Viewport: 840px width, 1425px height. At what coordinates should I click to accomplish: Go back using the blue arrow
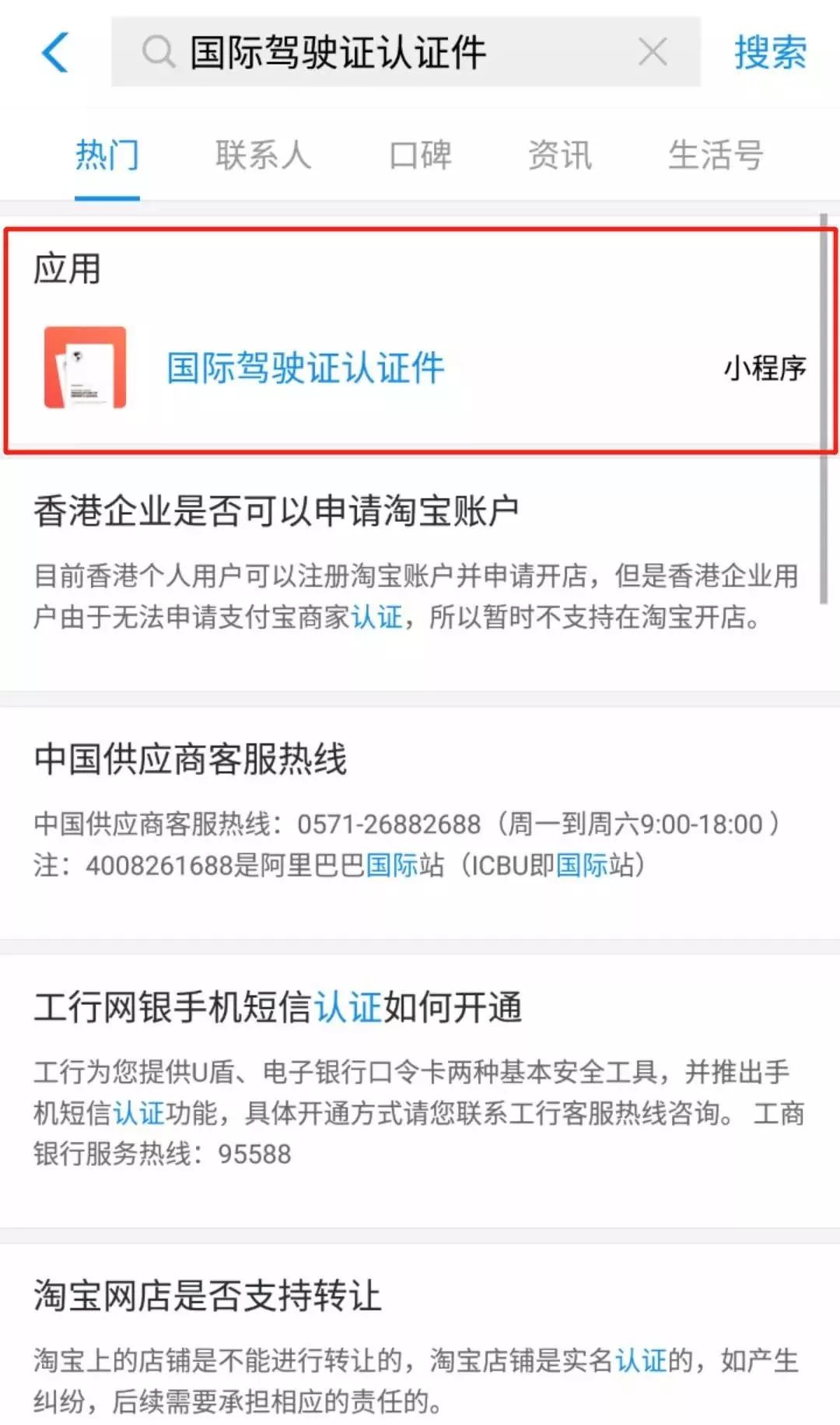pos(56,53)
